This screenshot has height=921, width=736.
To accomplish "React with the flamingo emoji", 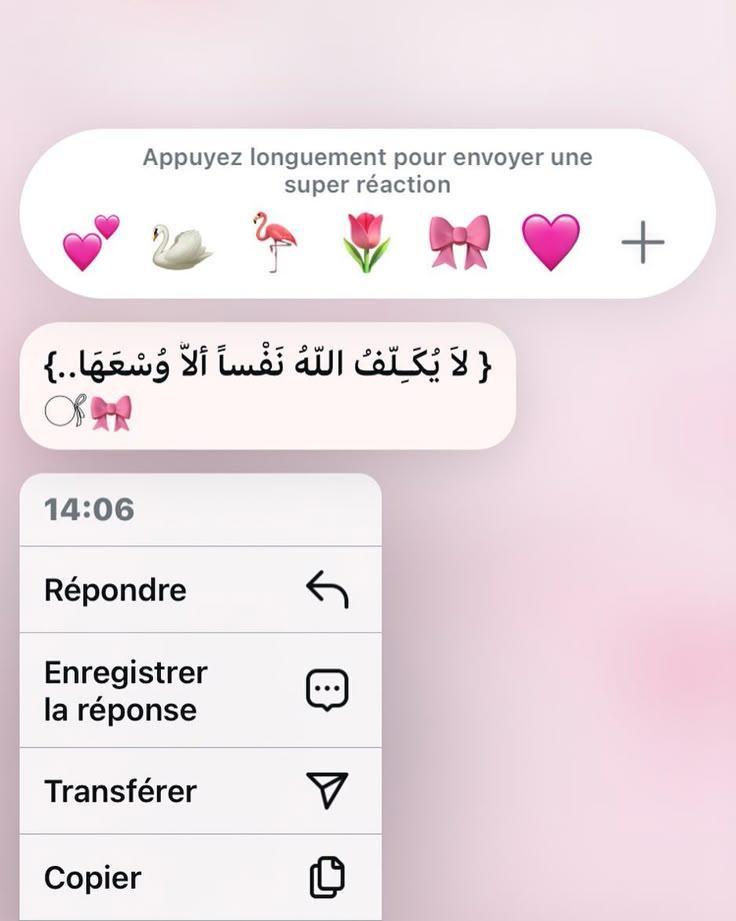I will click(274, 242).
